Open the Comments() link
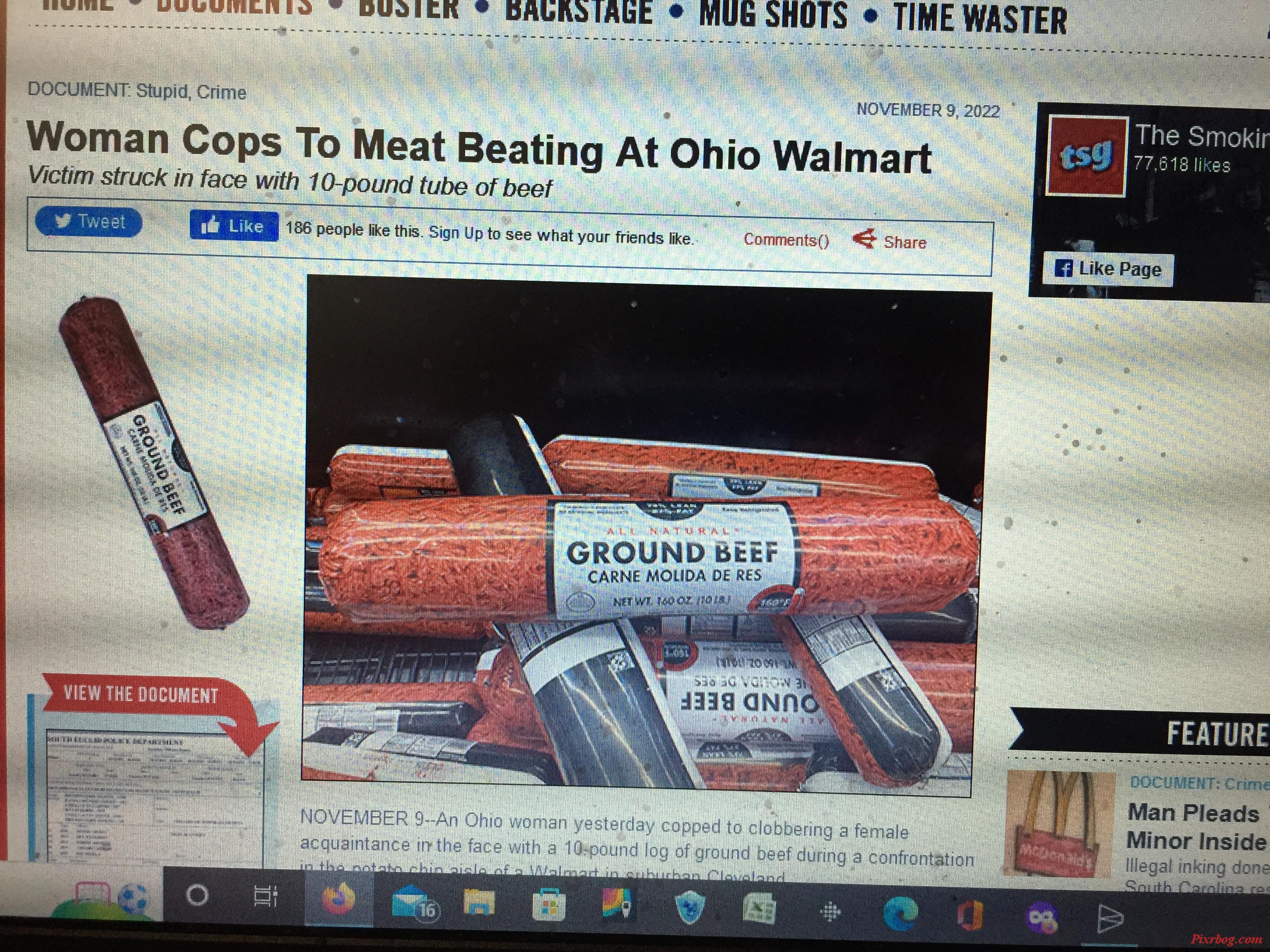 tap(786, 240)
